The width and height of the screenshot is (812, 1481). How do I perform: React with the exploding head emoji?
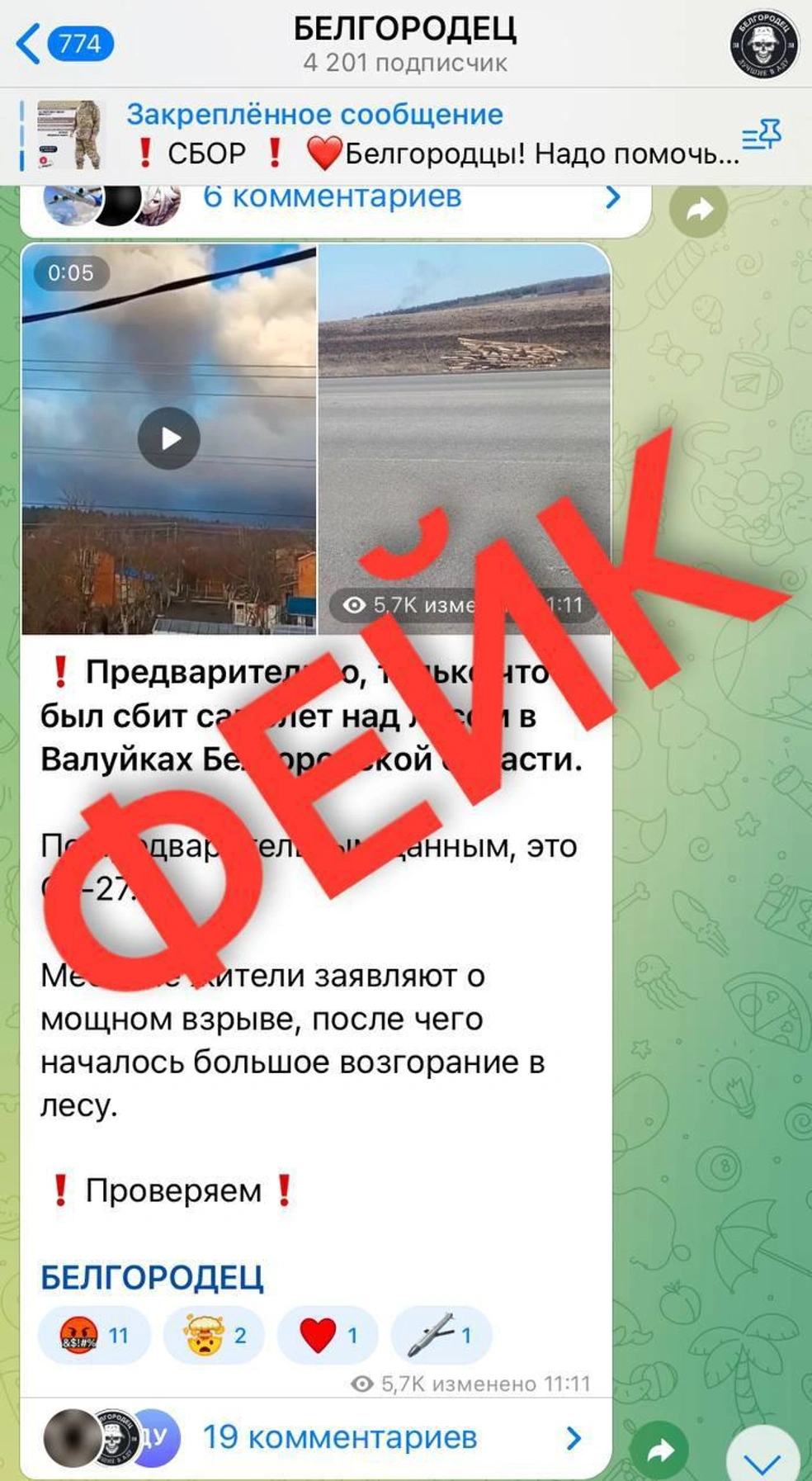(x=215, y=1335)
